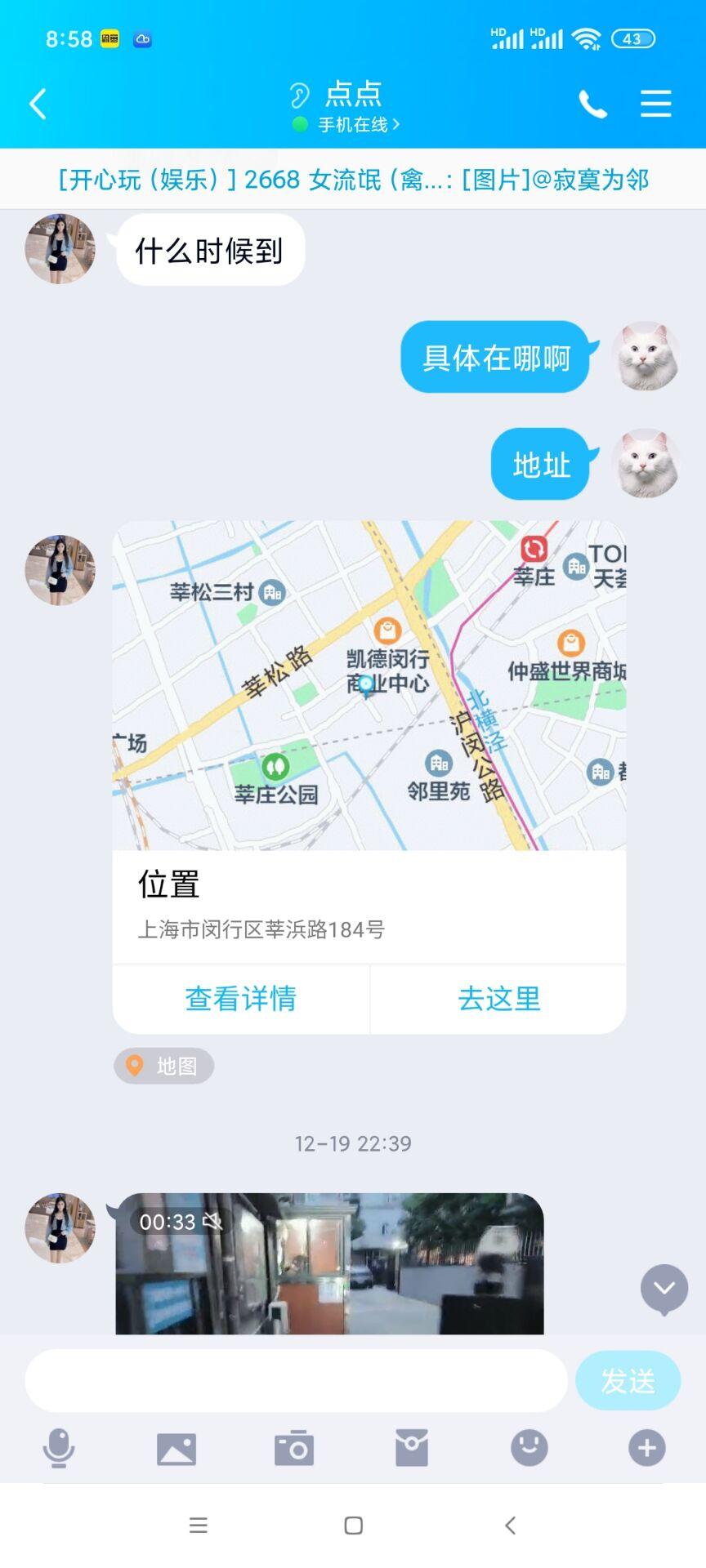Open more attachment options with plus
The height and width of the screenshot is (1568, 706).
pyautogui.click(x=646, y=1448)
